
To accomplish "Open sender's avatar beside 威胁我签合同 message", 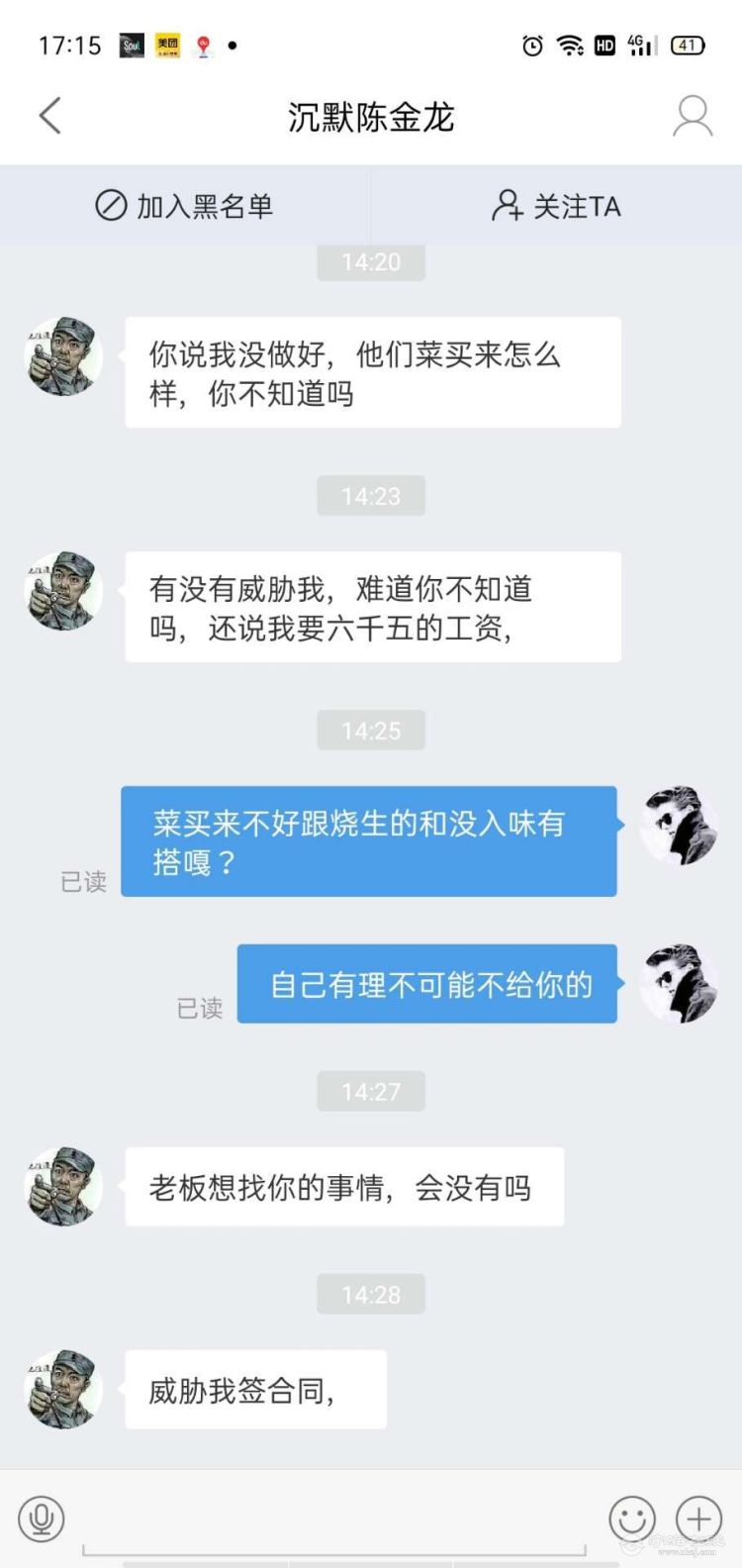I will [63, 1389].
